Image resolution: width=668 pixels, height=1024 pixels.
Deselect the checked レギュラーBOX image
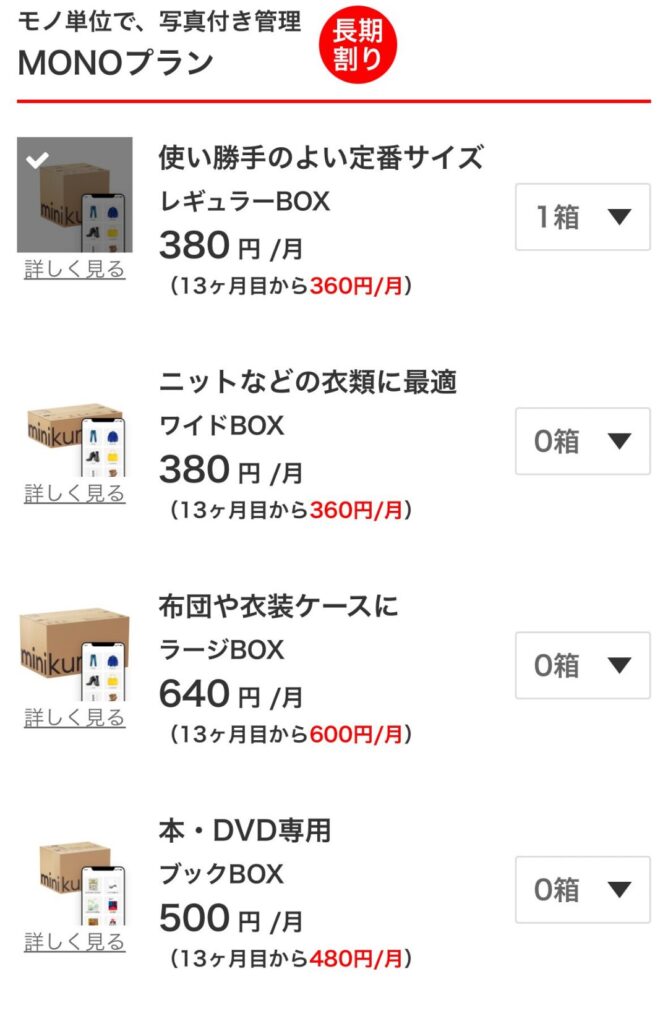tap(75, 195)
